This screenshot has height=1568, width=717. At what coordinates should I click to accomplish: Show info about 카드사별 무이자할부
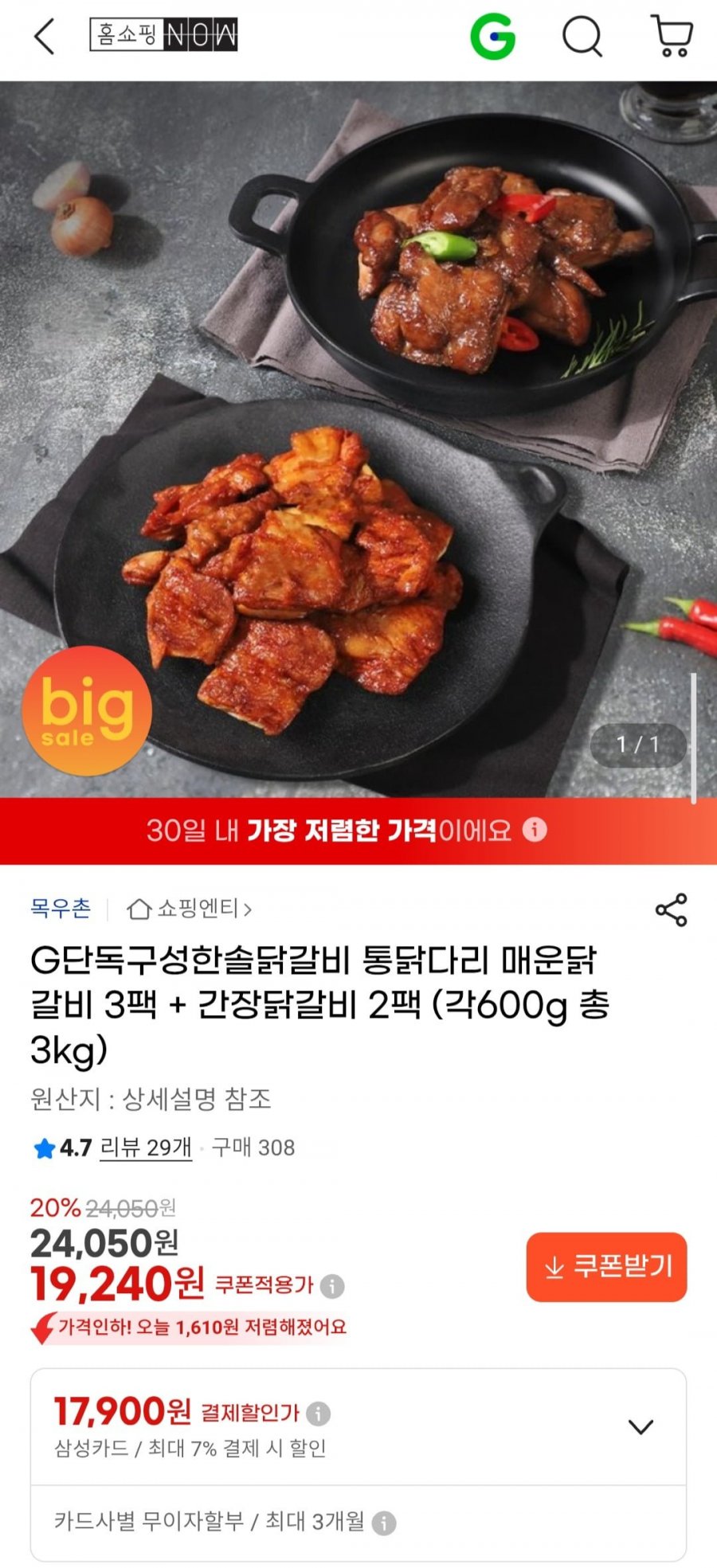click(384, 1523)
